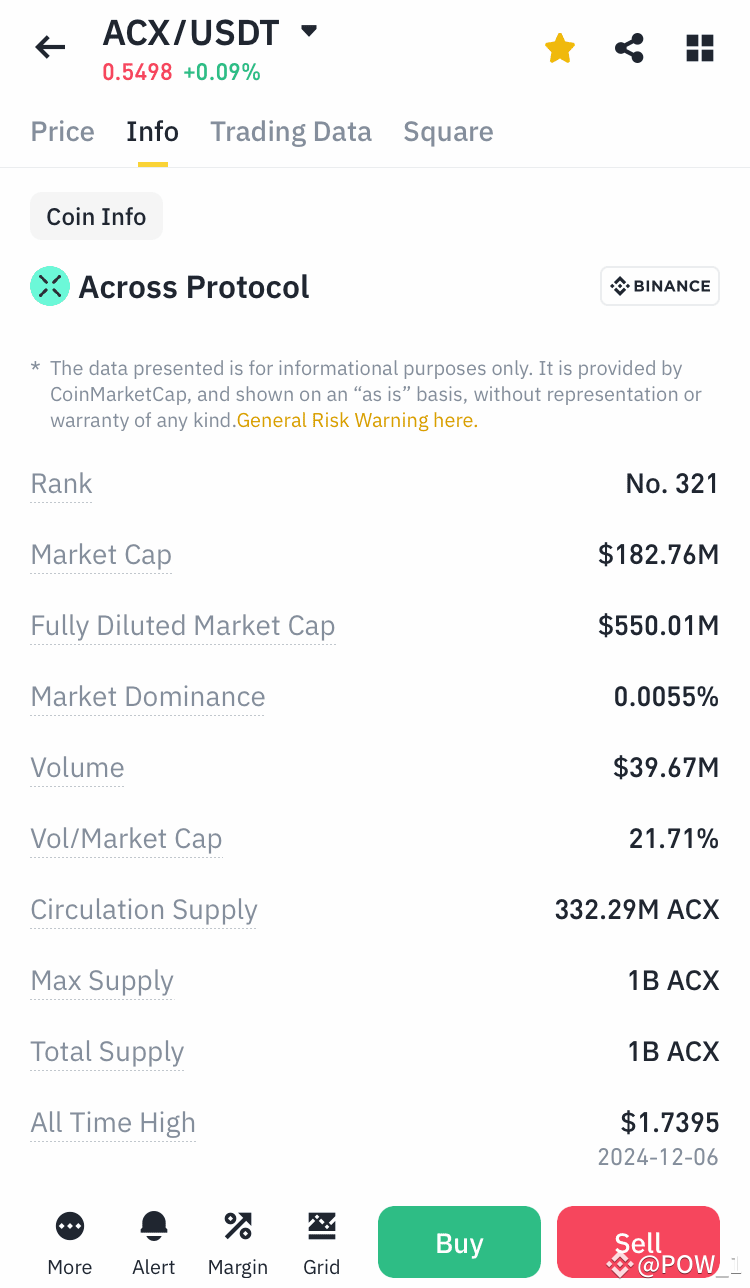This screenshot has height=1288, width=750.
Task: Toggle the favorite star for ACX/USDT
Action: coord(559,47)
